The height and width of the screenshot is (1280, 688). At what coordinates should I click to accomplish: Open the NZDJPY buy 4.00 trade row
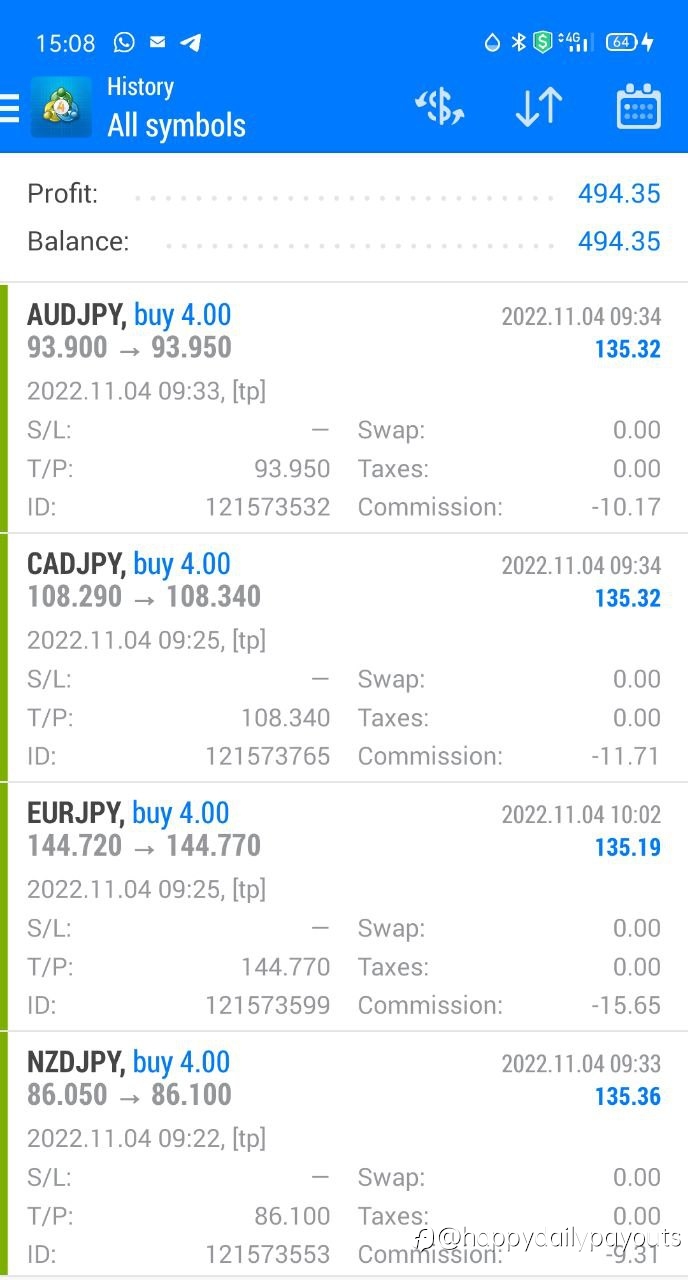coord(344,1155)
